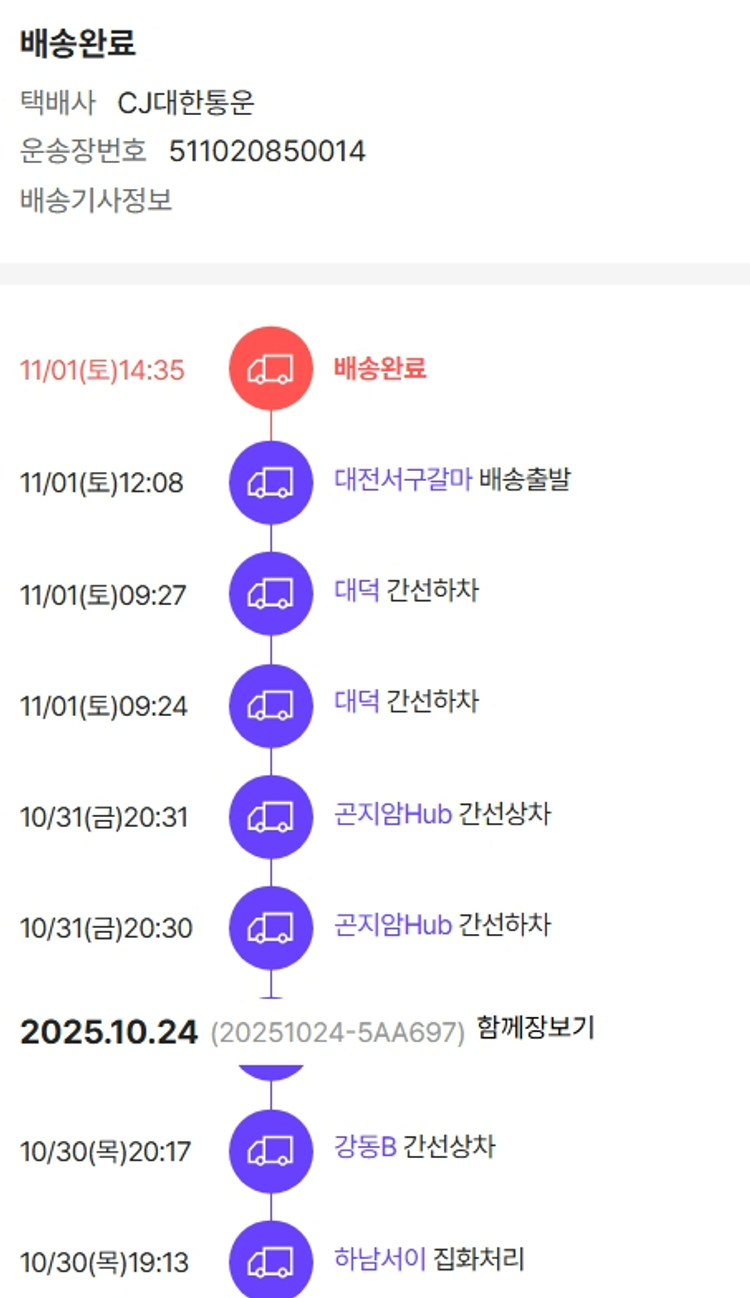Tap 곤지암Hub link at 20:31 entry
Screen dimensions: 750x1298
pyautogui.click(x=393, y=813)
